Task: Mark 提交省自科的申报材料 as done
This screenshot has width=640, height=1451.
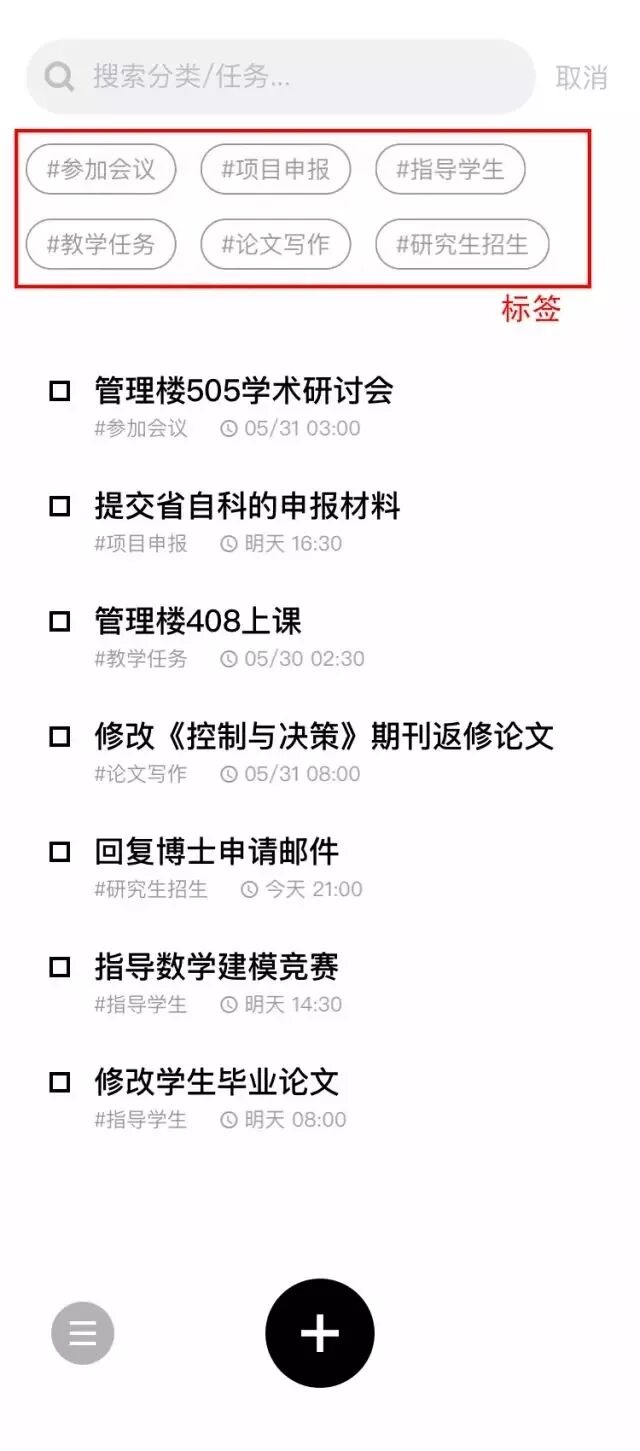Action: (x=60, y=506)
